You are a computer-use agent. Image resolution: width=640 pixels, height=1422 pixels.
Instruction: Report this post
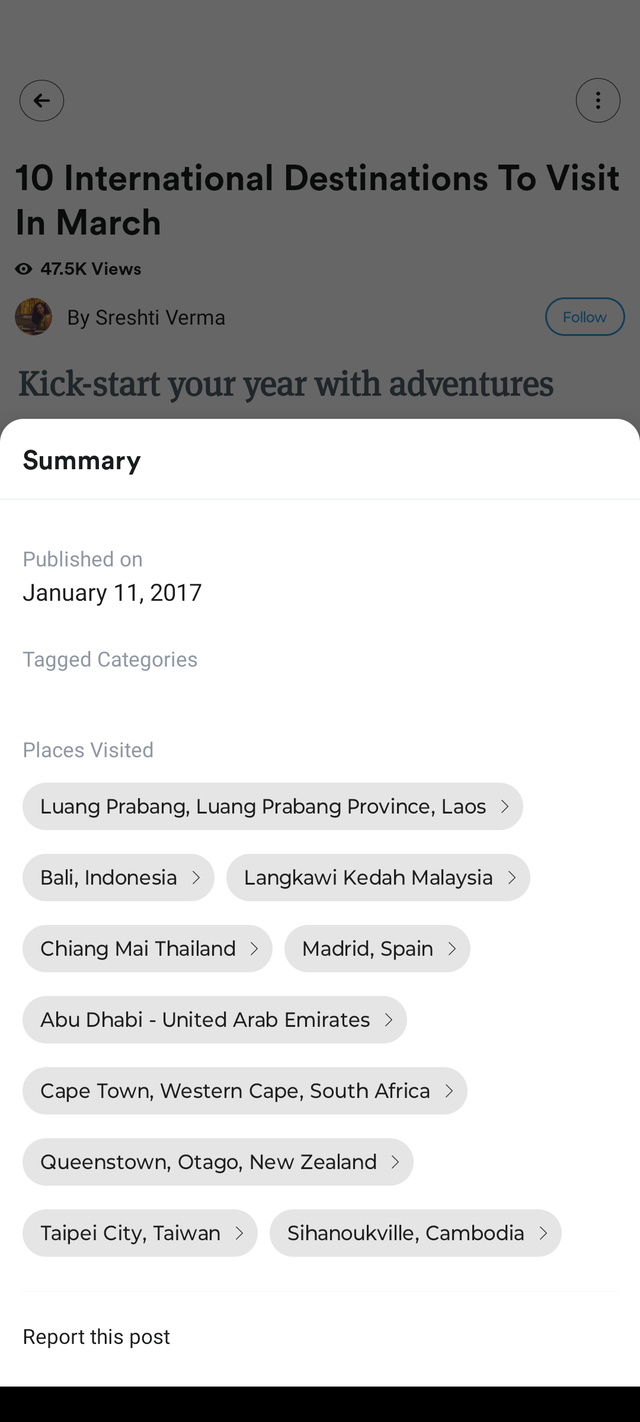coord(96,1336)
